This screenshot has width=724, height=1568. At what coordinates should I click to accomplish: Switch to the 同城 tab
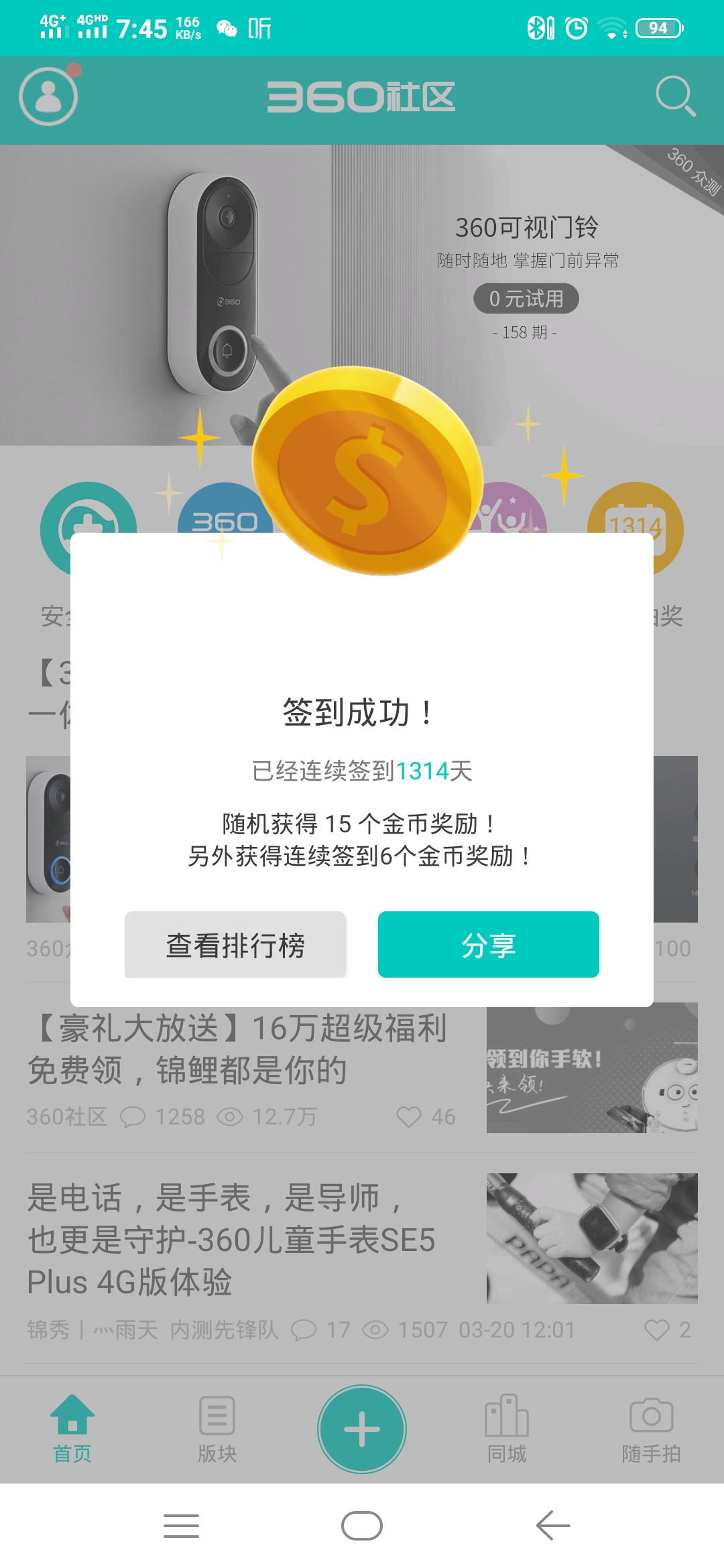pyautogui.click(x=507, y=1429)
